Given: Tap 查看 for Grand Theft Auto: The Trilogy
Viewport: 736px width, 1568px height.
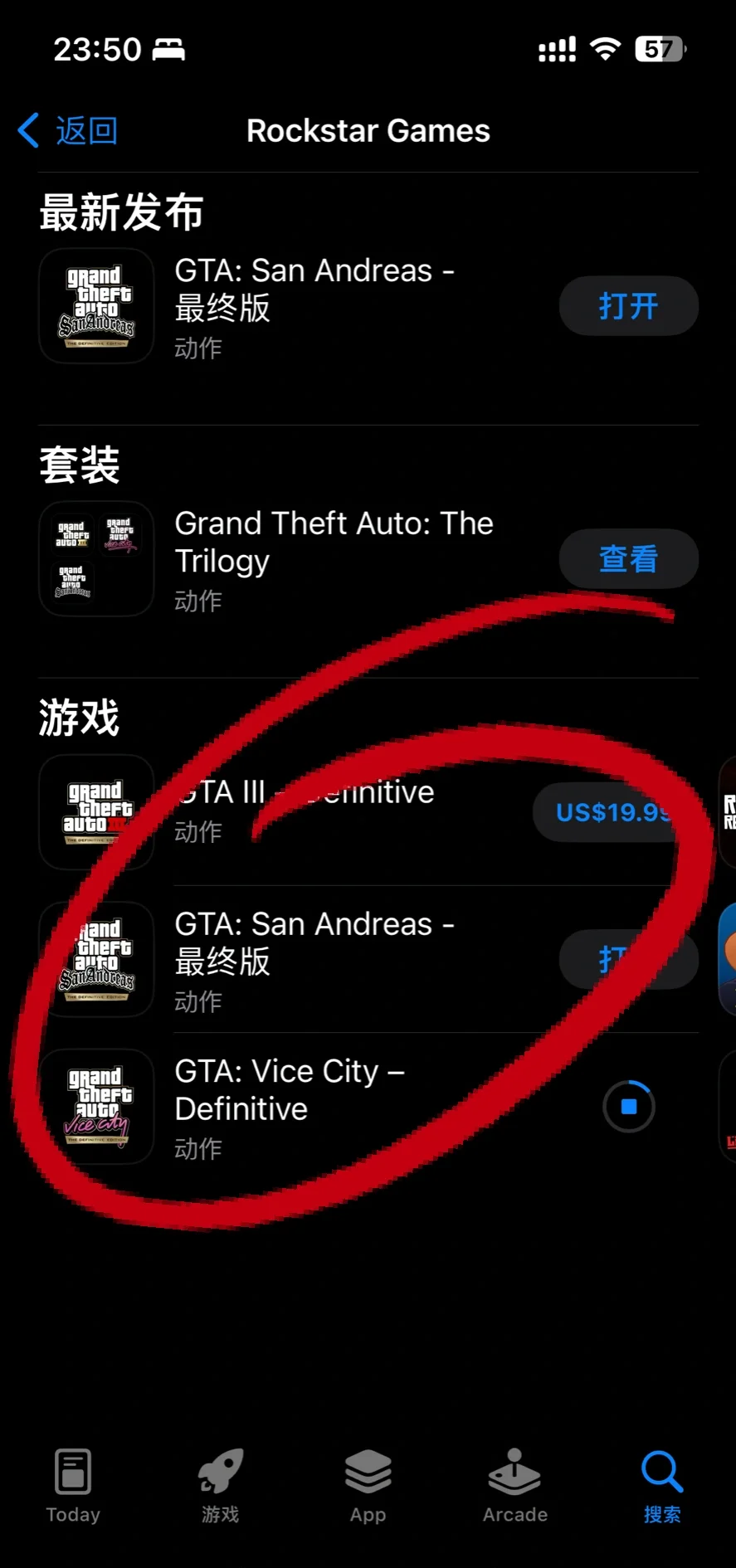Looking at the screenshot, I should pos(628,558).
